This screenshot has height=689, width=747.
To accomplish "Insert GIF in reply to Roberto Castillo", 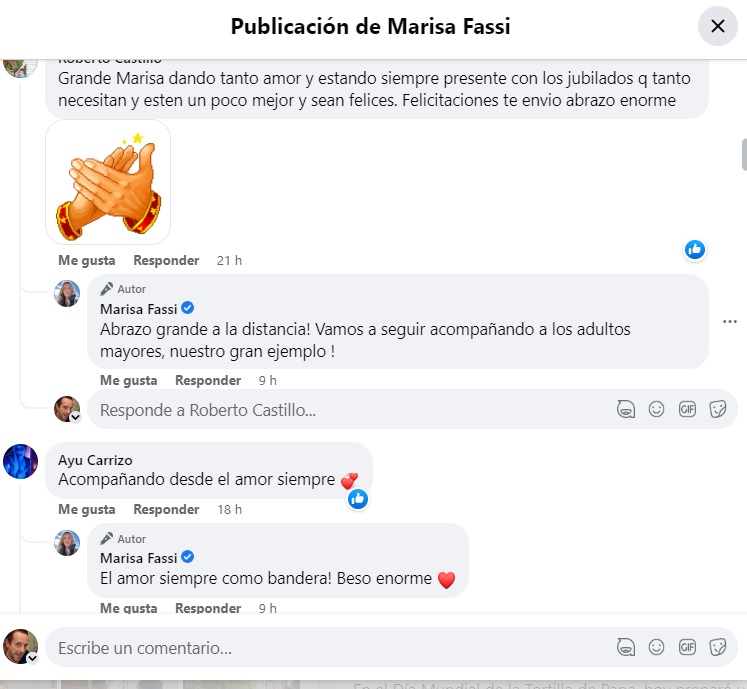I will pos(687,409).
